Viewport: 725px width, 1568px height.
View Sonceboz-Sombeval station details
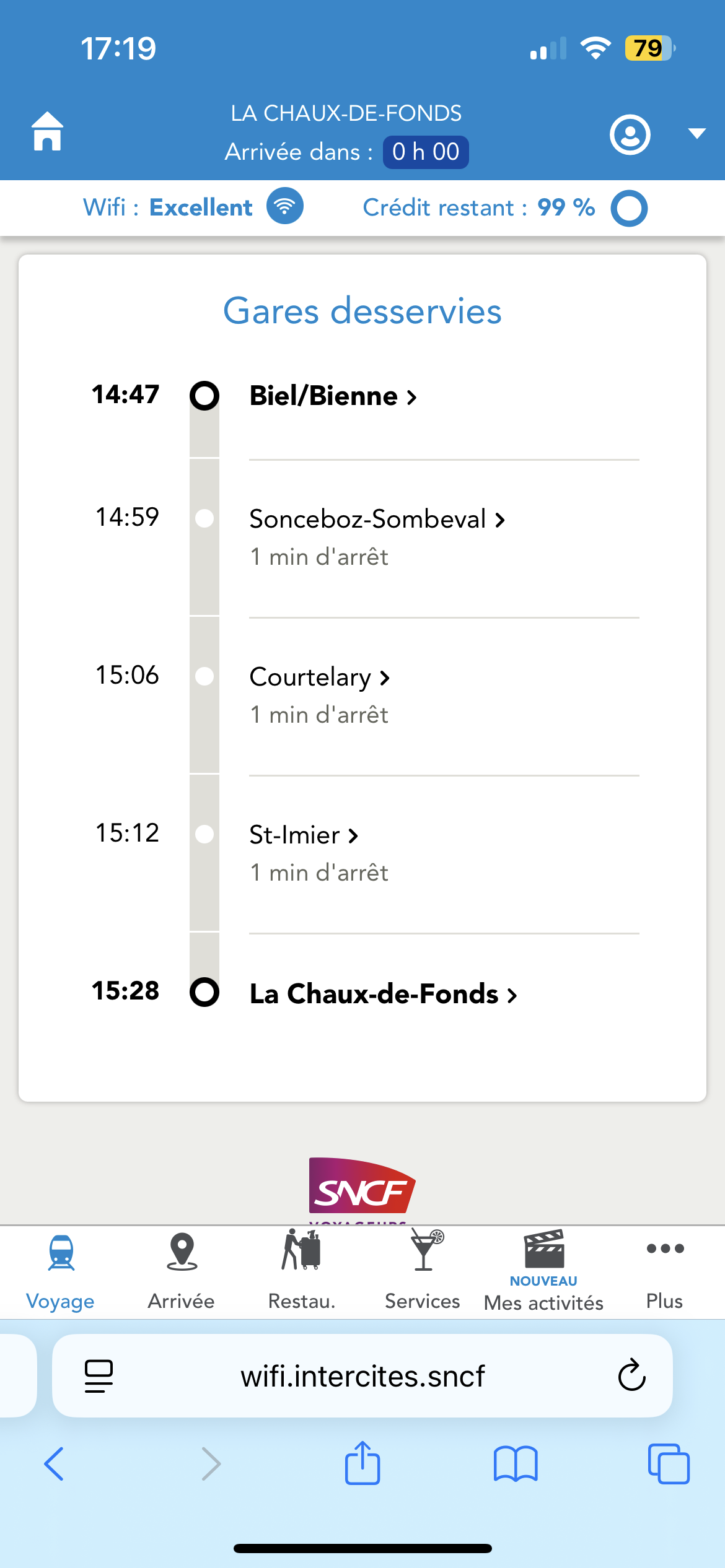click(377, 519)
